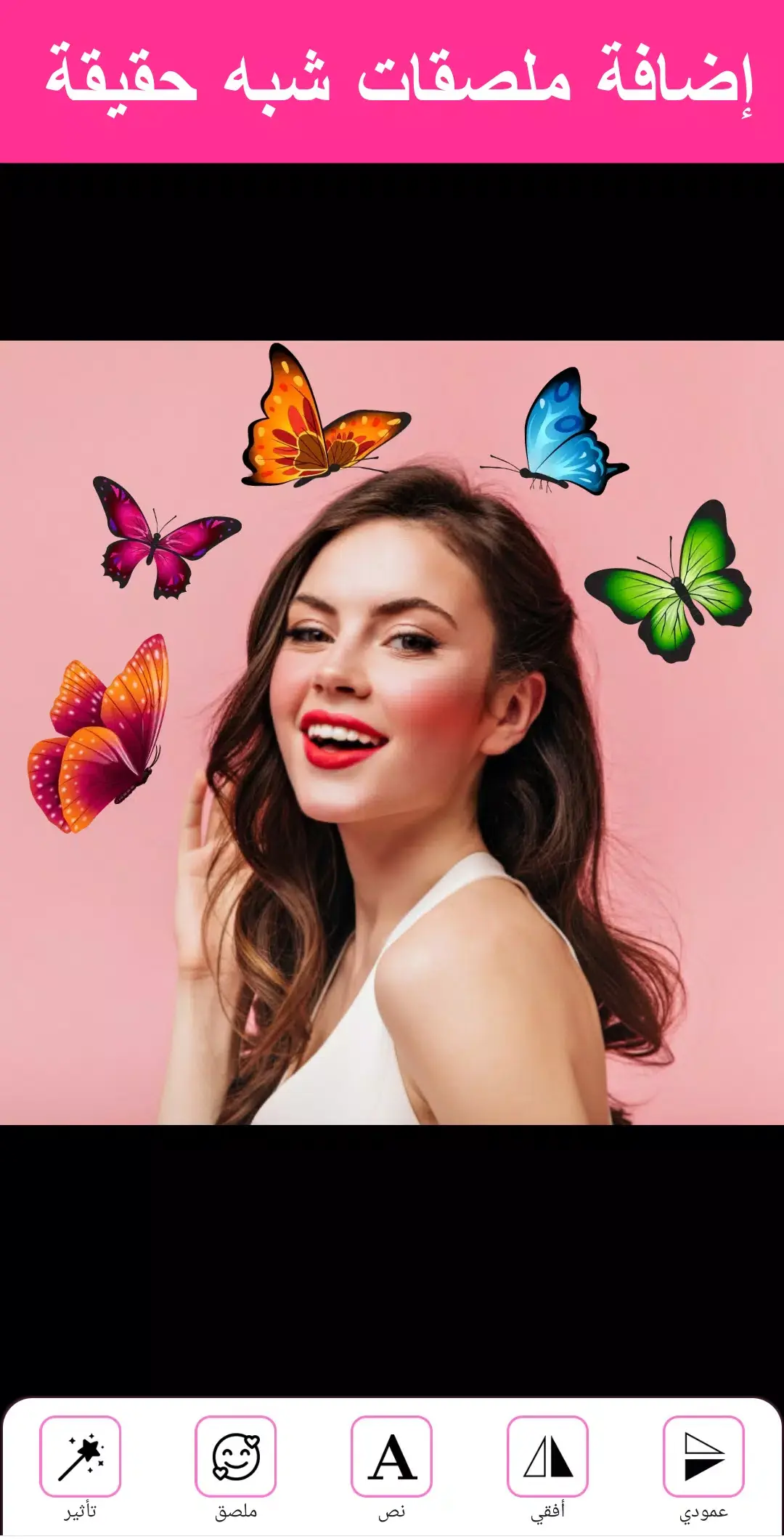Select the text (نص) tool

tap(391, 1455)
